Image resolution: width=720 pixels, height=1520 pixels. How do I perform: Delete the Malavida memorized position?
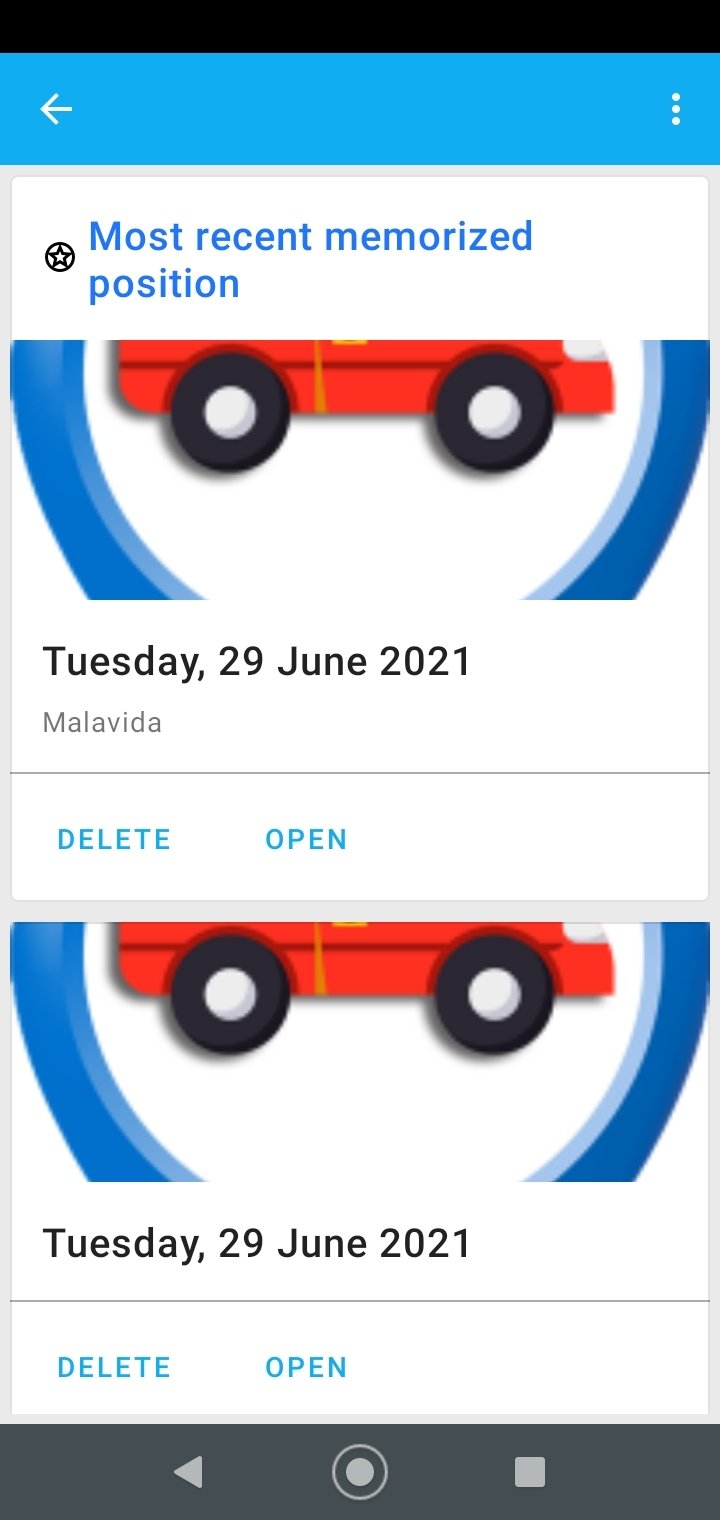pos(114,839)
